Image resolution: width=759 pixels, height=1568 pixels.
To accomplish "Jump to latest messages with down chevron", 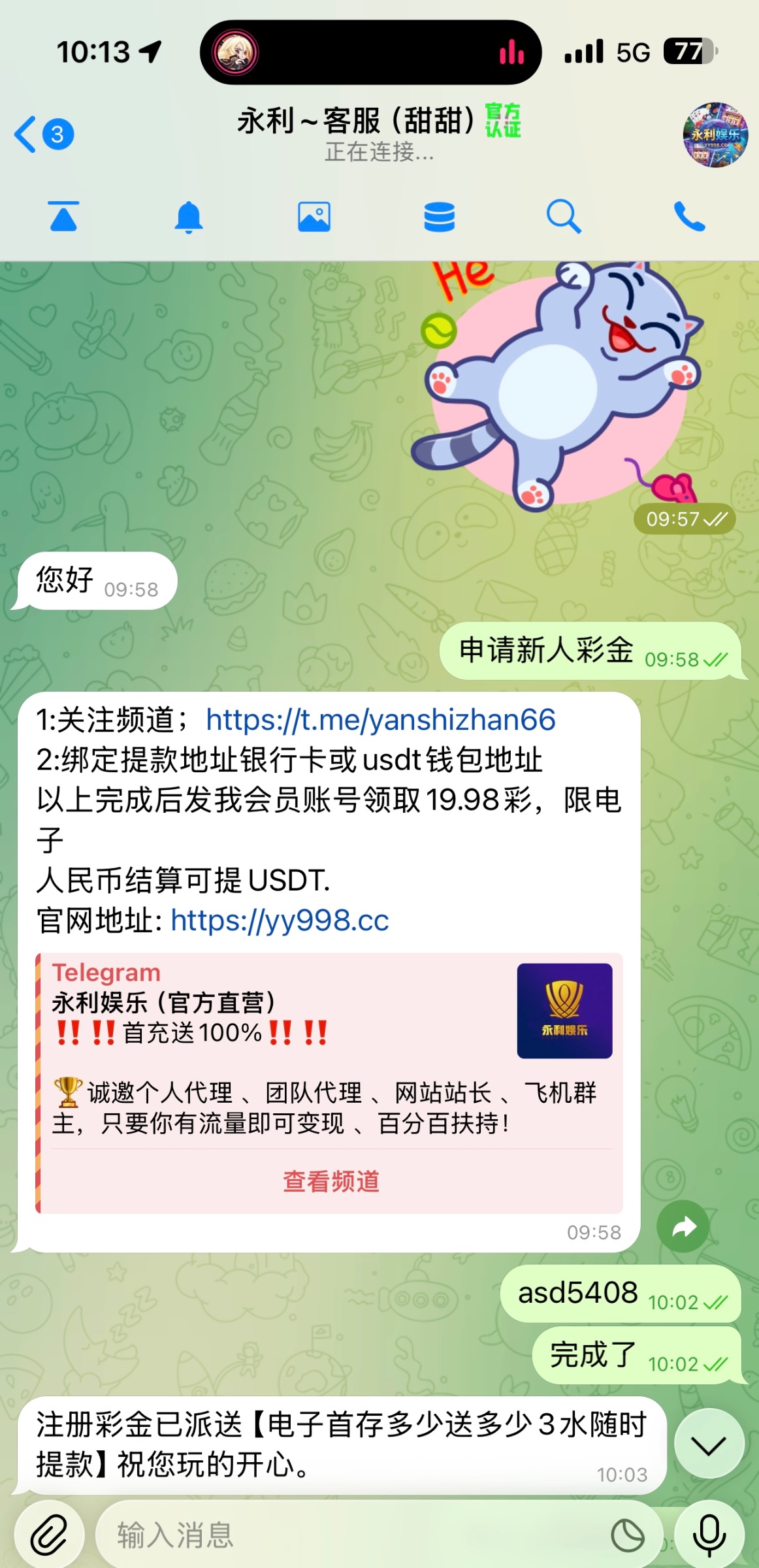I will pos(709,1444).
